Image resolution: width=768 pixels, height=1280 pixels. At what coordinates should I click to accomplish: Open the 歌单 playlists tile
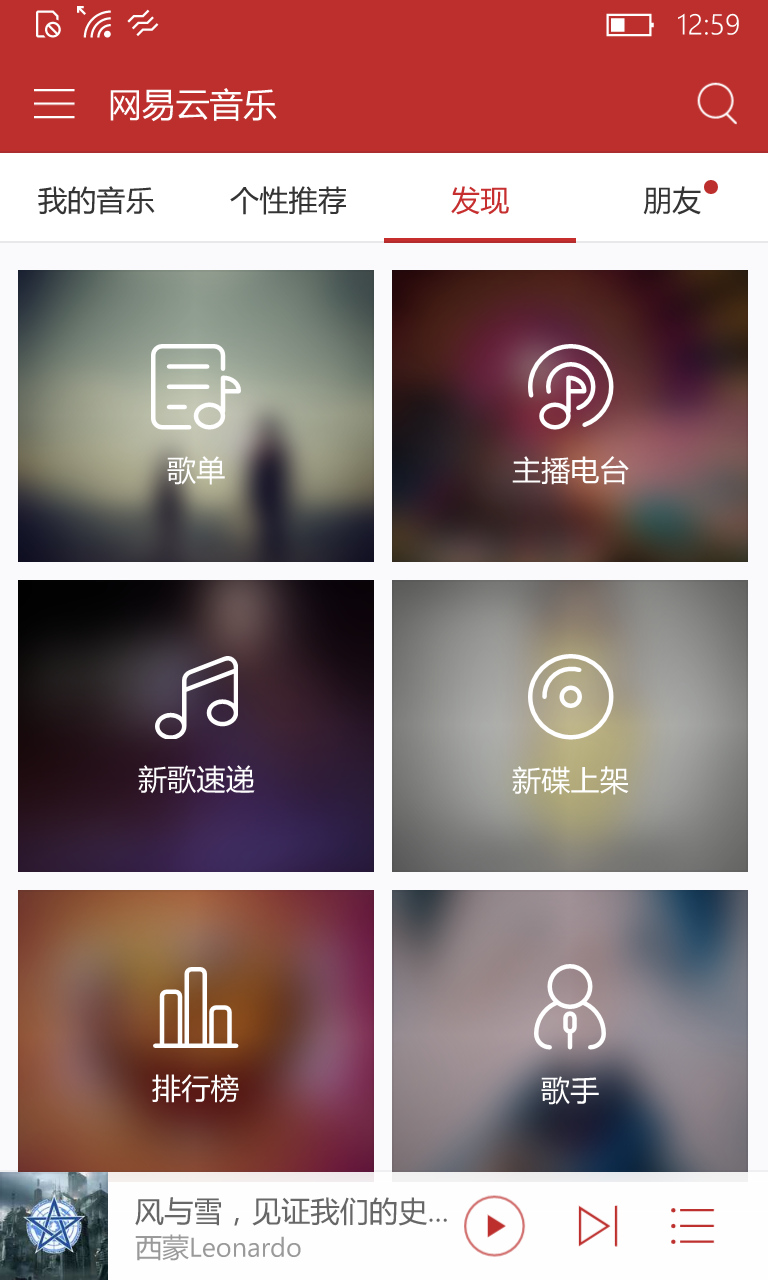[x=196, y=416]
